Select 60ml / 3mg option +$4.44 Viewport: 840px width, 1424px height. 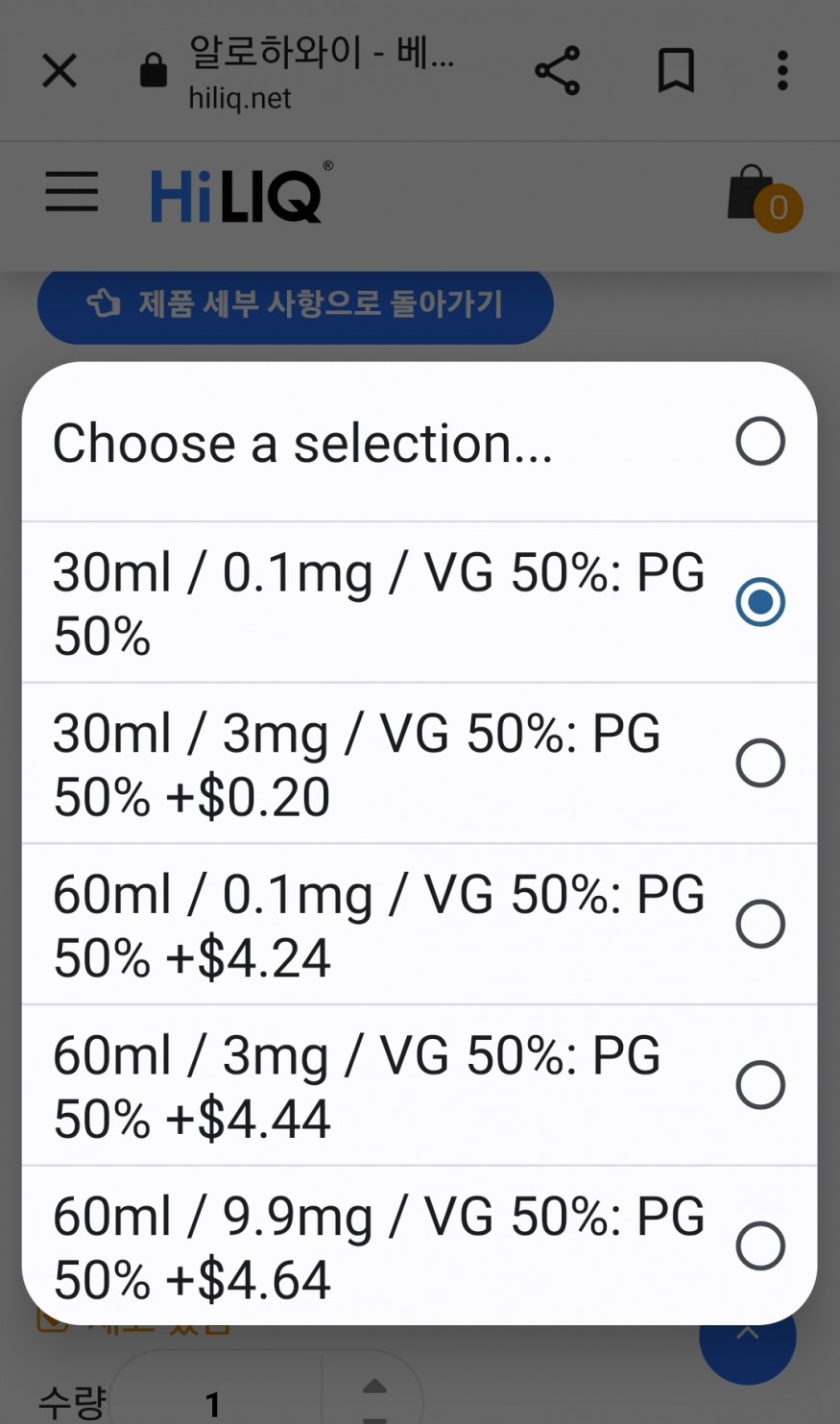(x=419, y=1086)
